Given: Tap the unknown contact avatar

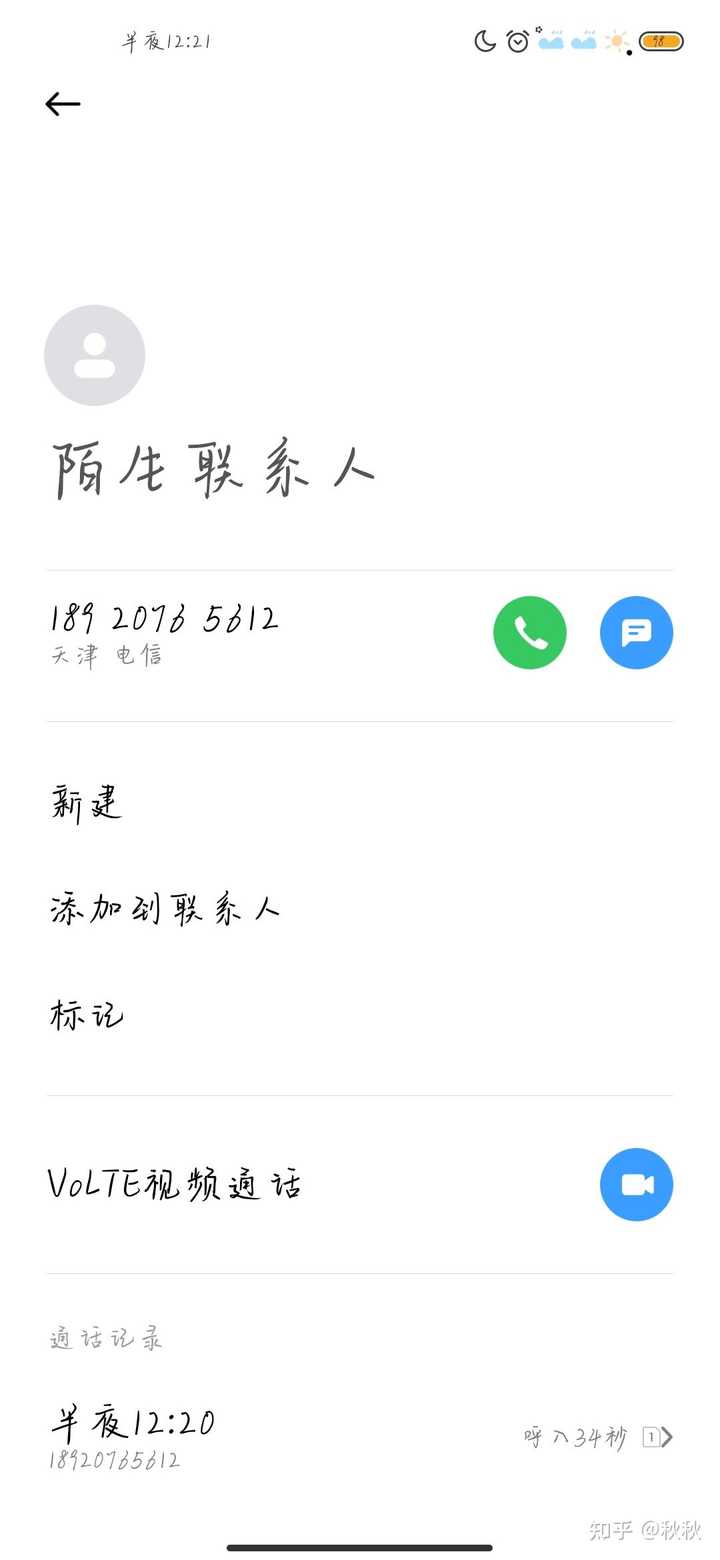Looking at the screenshot, I should pos(95,355).
